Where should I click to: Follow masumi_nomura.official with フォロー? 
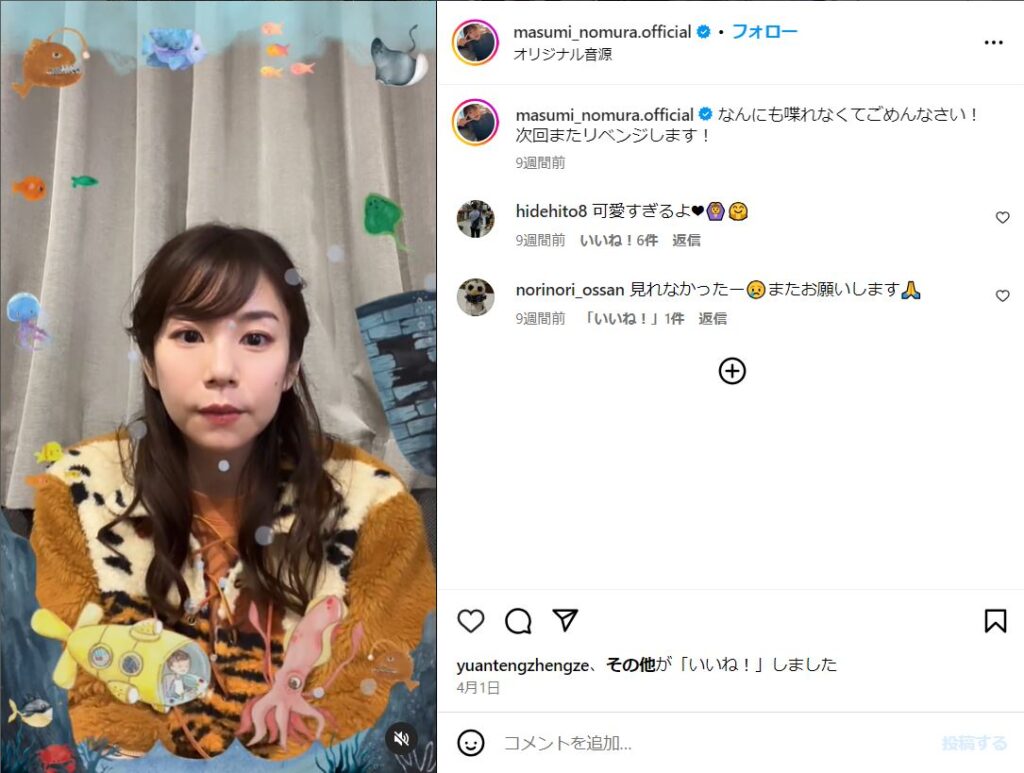click(764, 31)
